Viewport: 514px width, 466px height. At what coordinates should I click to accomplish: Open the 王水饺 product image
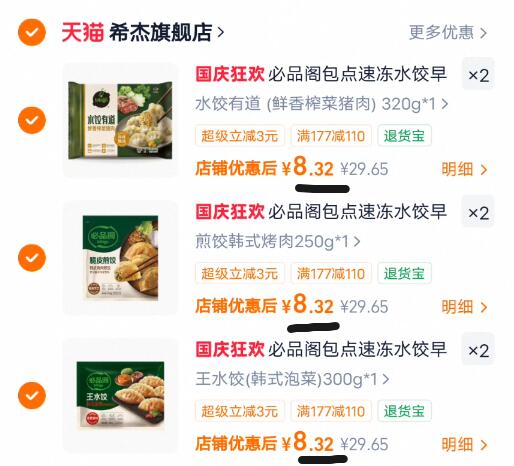(120, 396)
